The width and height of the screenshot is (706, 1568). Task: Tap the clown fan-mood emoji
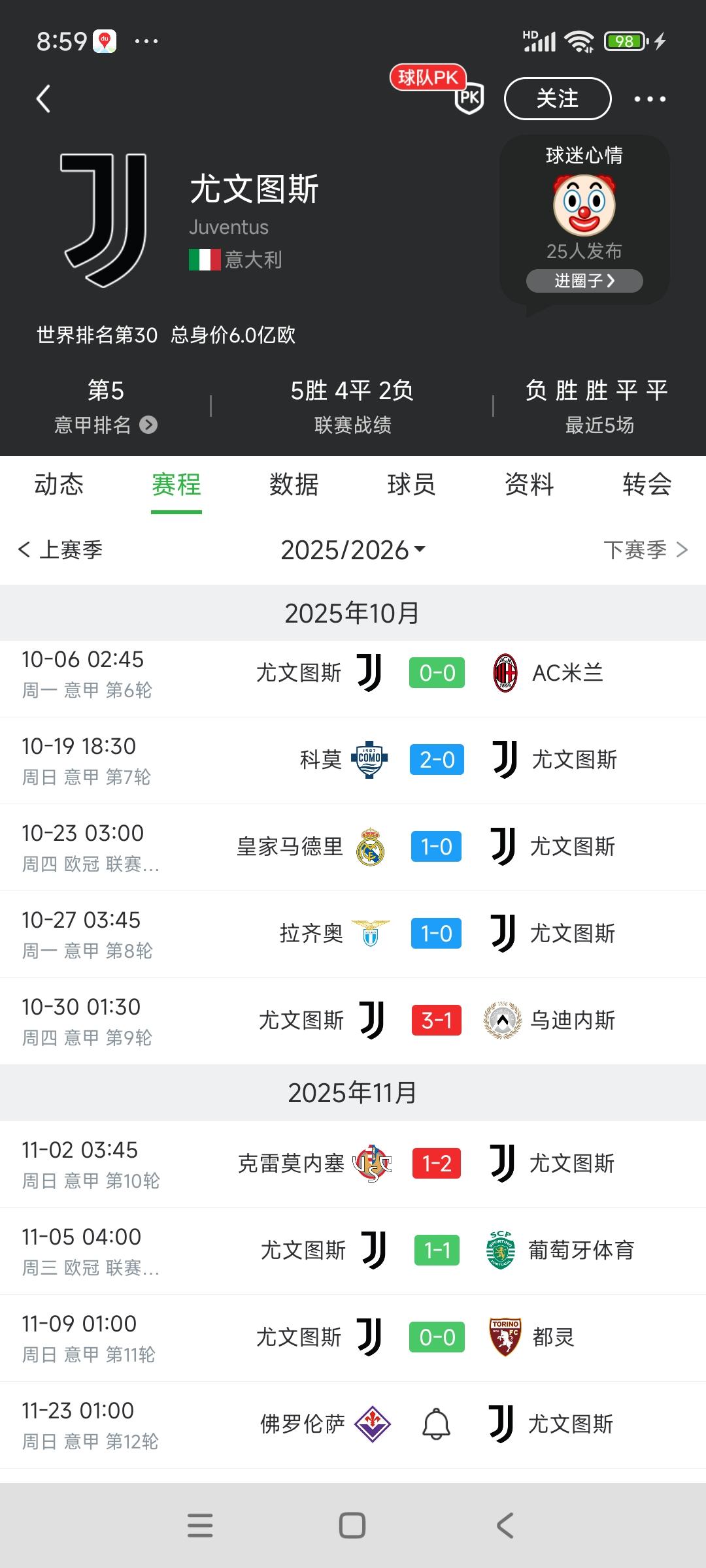[584, 204]
